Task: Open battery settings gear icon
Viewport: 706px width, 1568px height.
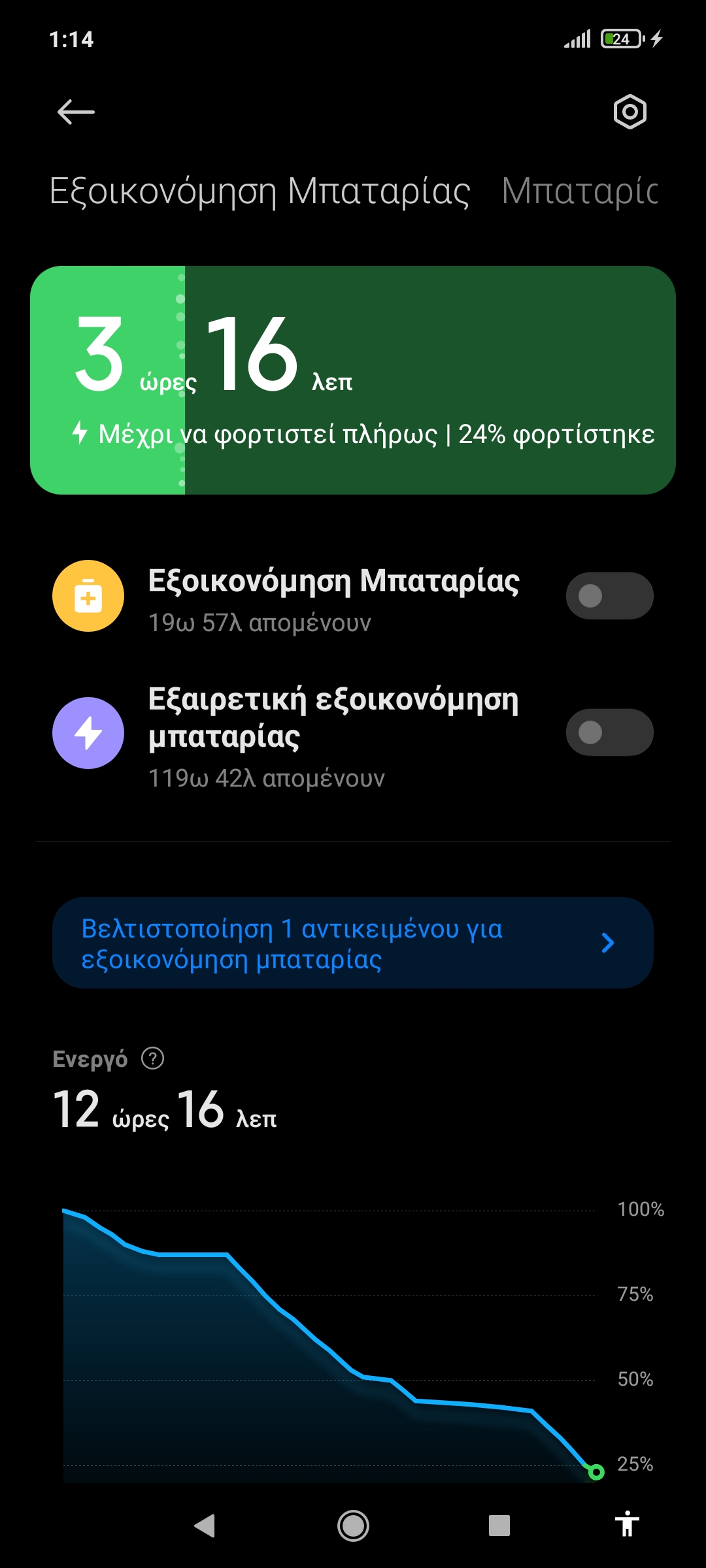Action: click(630, 112)
